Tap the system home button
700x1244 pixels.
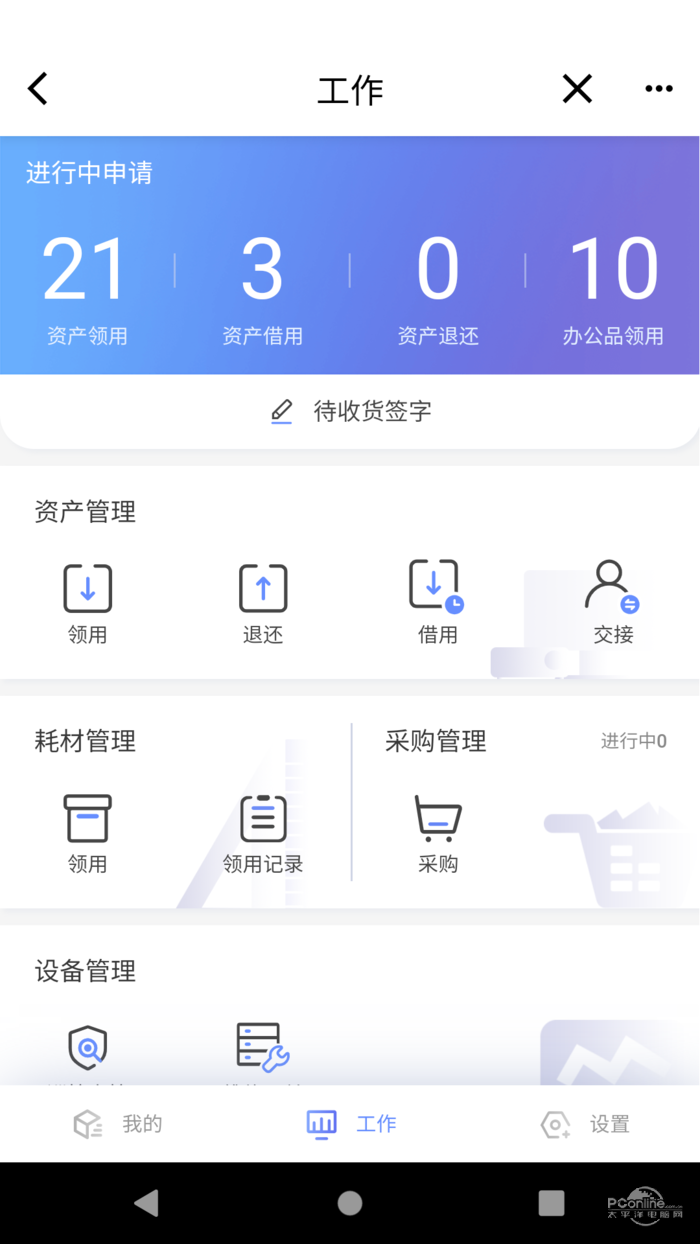(x=350, y=1203)
